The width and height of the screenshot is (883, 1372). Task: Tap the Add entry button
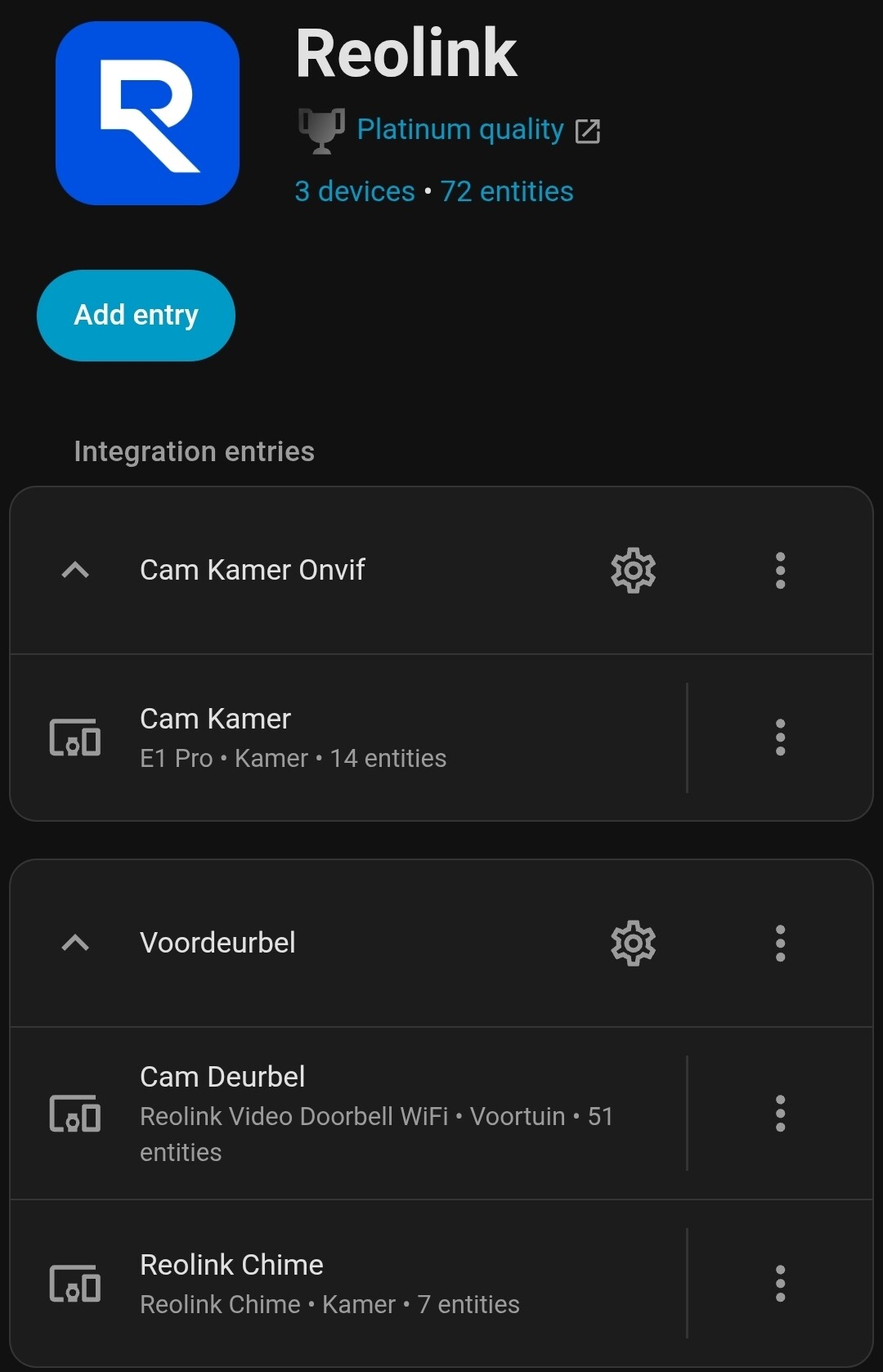click(136, 316)
